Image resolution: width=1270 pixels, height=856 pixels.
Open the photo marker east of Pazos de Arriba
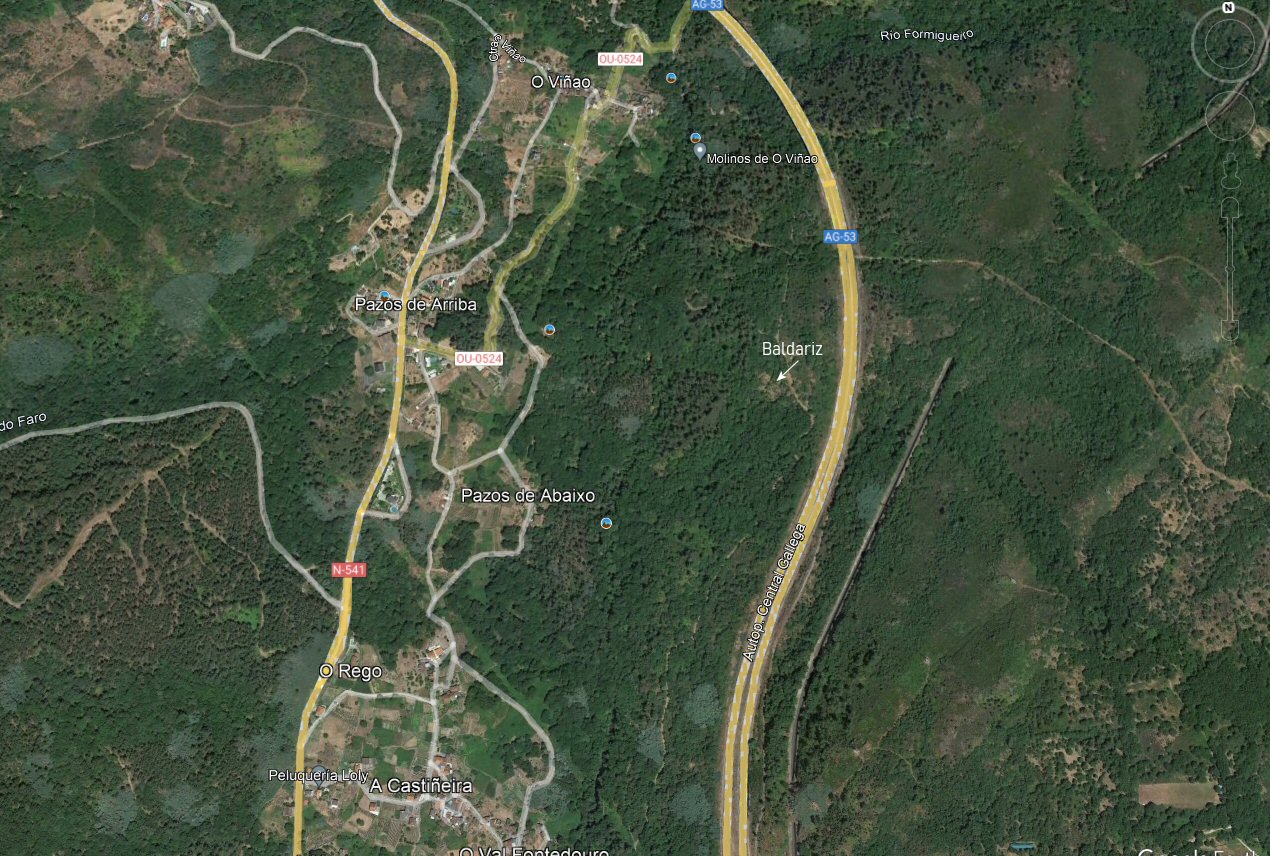[549, 329]
